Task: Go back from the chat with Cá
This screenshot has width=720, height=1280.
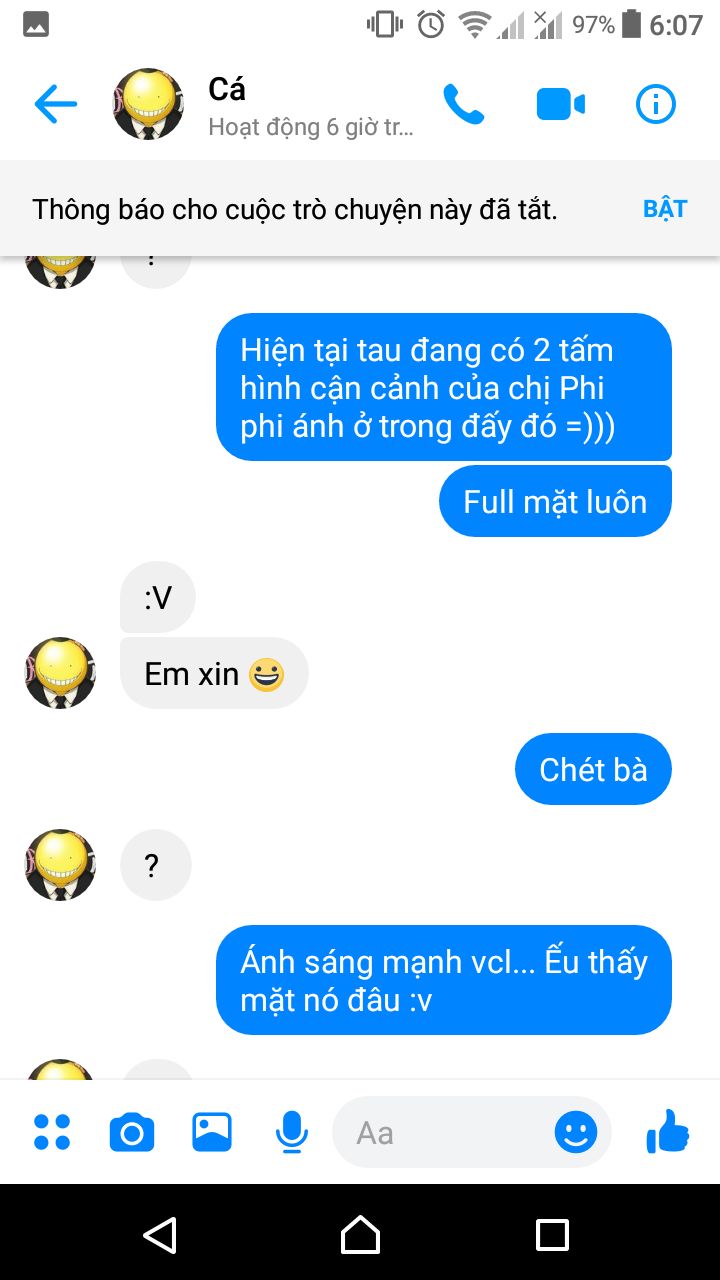Action: click(55, 104)
